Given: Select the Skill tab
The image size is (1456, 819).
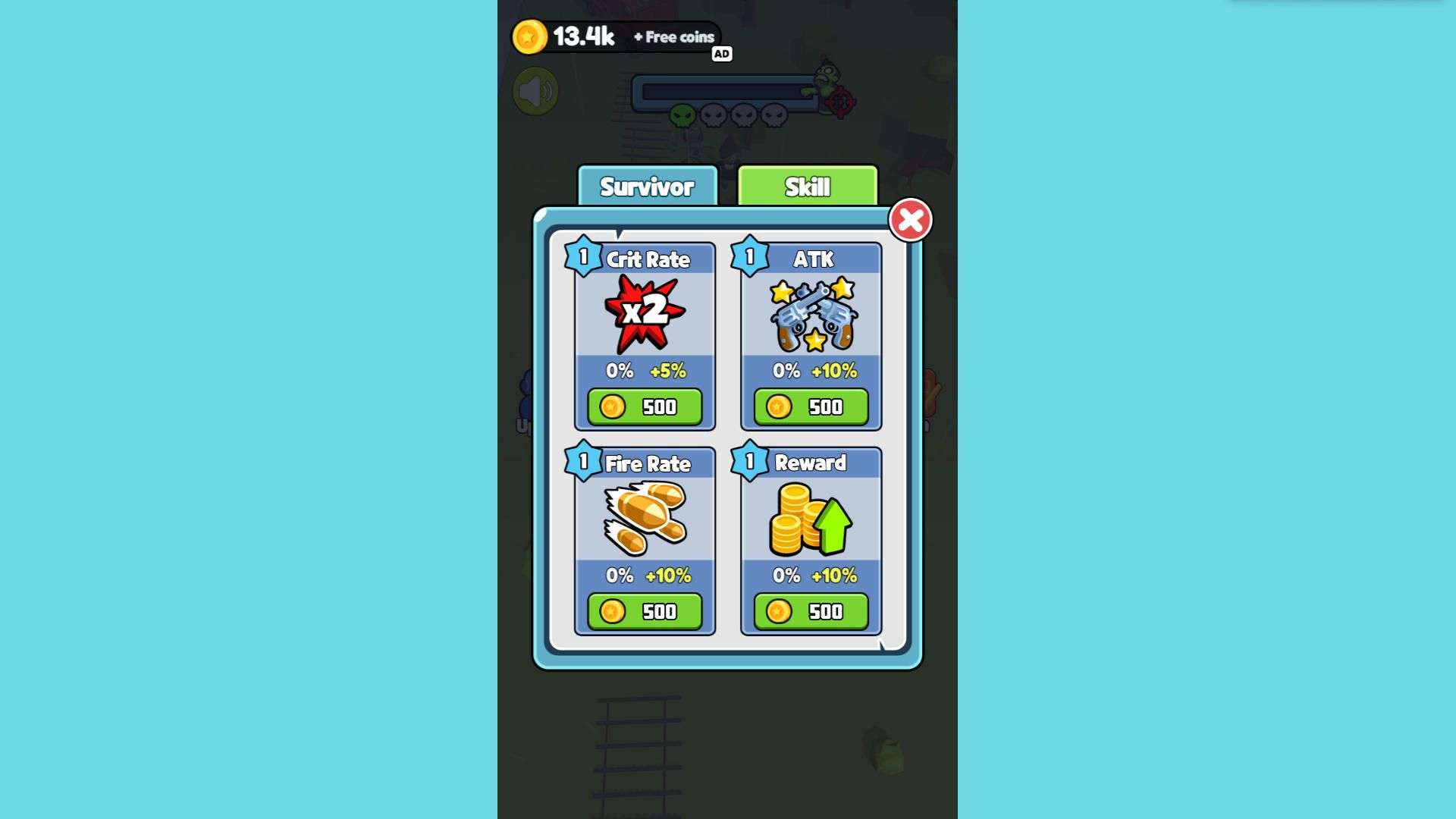Looking at the screenshot, I should coord(808,187).
